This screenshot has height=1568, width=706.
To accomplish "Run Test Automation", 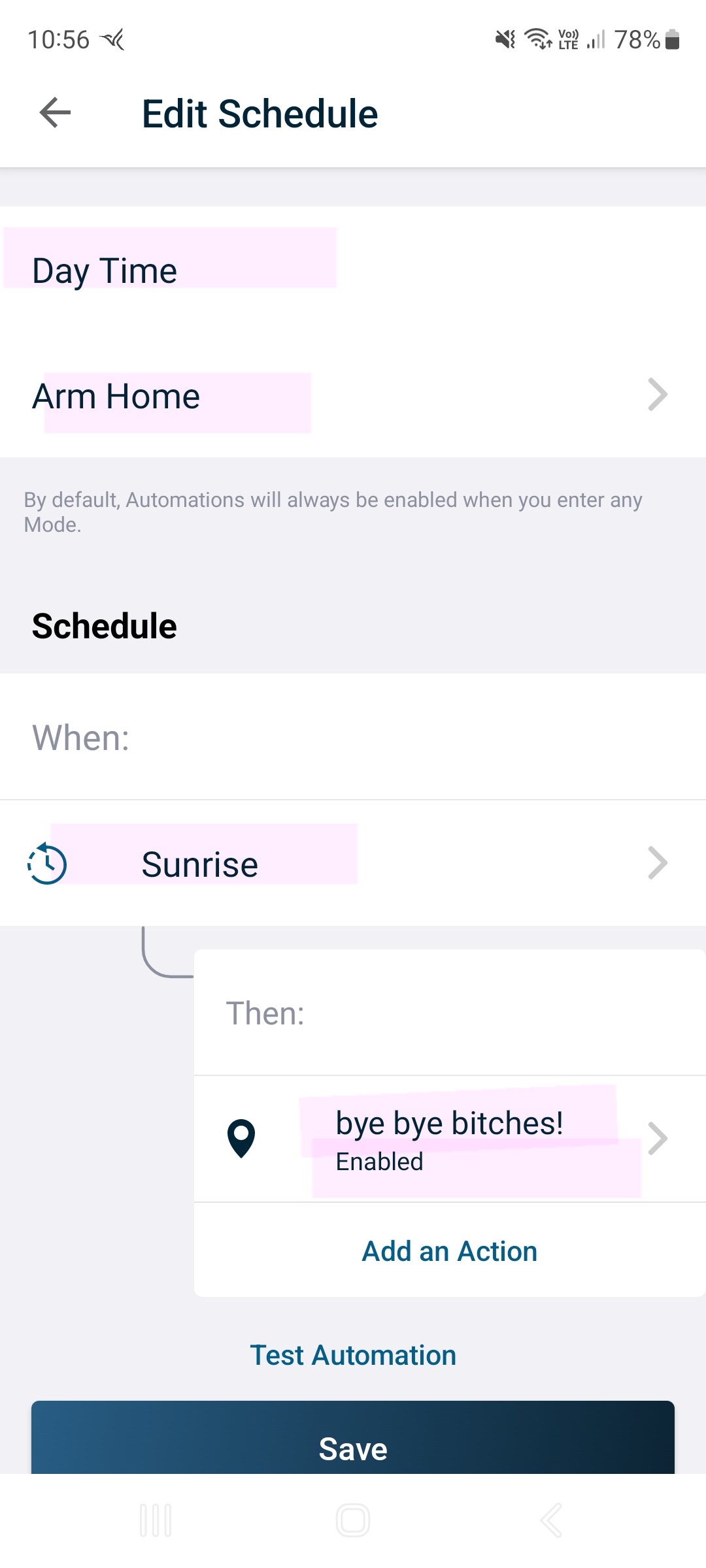I will tap(353, 1355).
